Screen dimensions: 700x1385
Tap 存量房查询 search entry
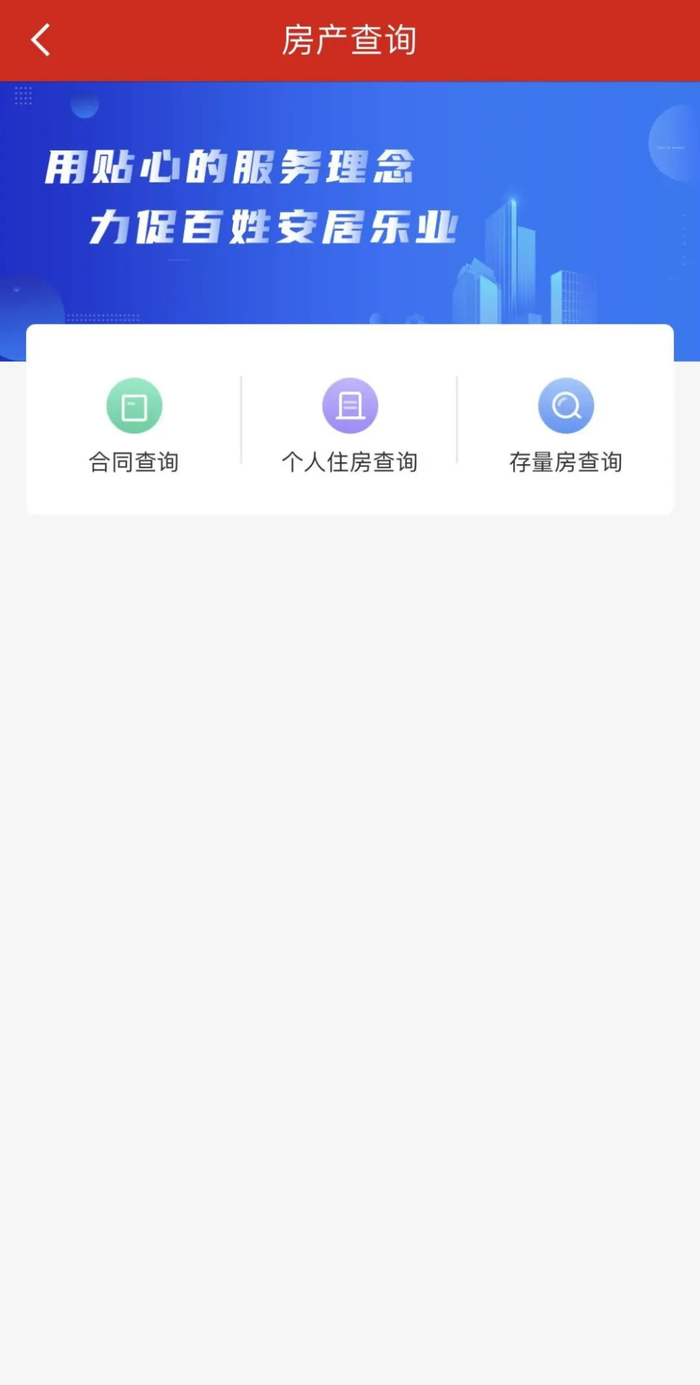coord(565,424)
